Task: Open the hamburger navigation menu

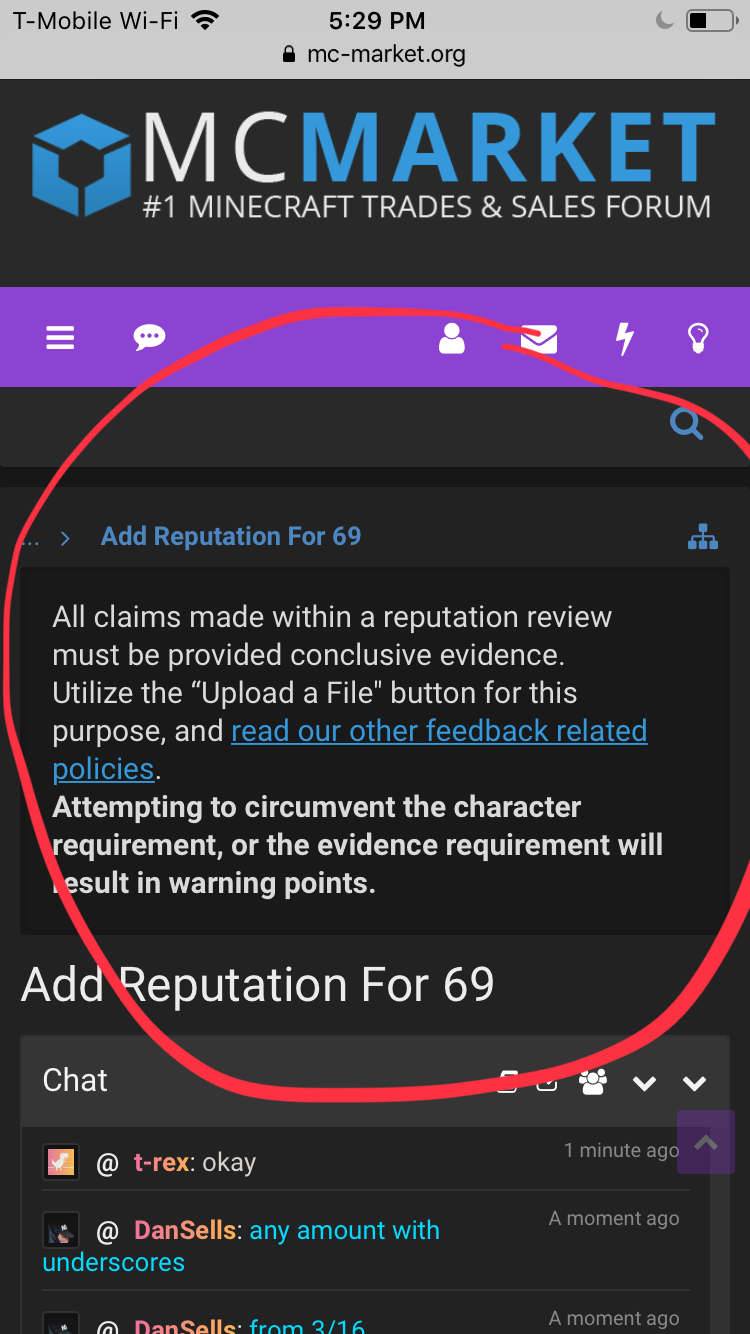Action: [60, 338]
